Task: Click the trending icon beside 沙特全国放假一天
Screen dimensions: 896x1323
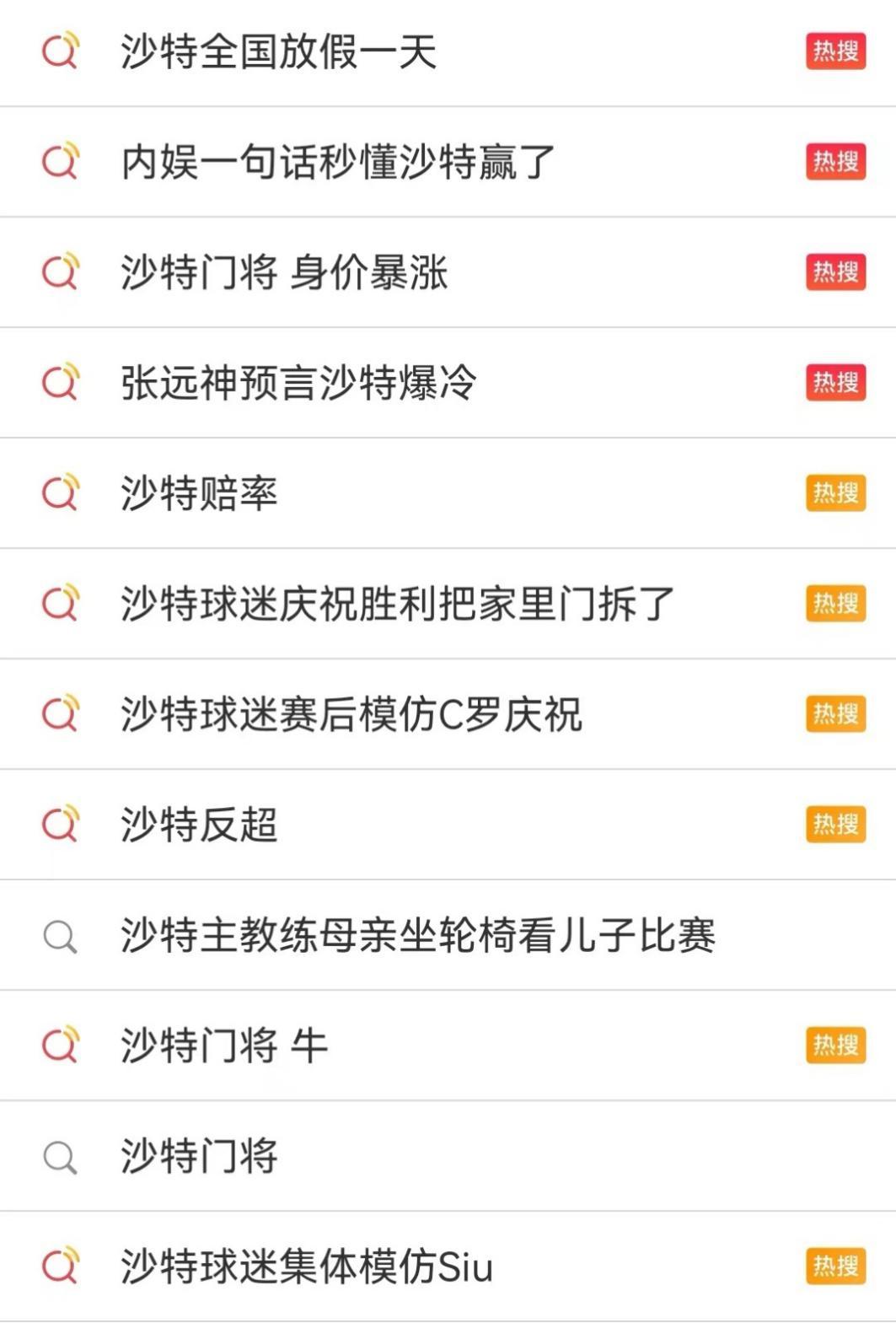Action: (x=61, y=51)
